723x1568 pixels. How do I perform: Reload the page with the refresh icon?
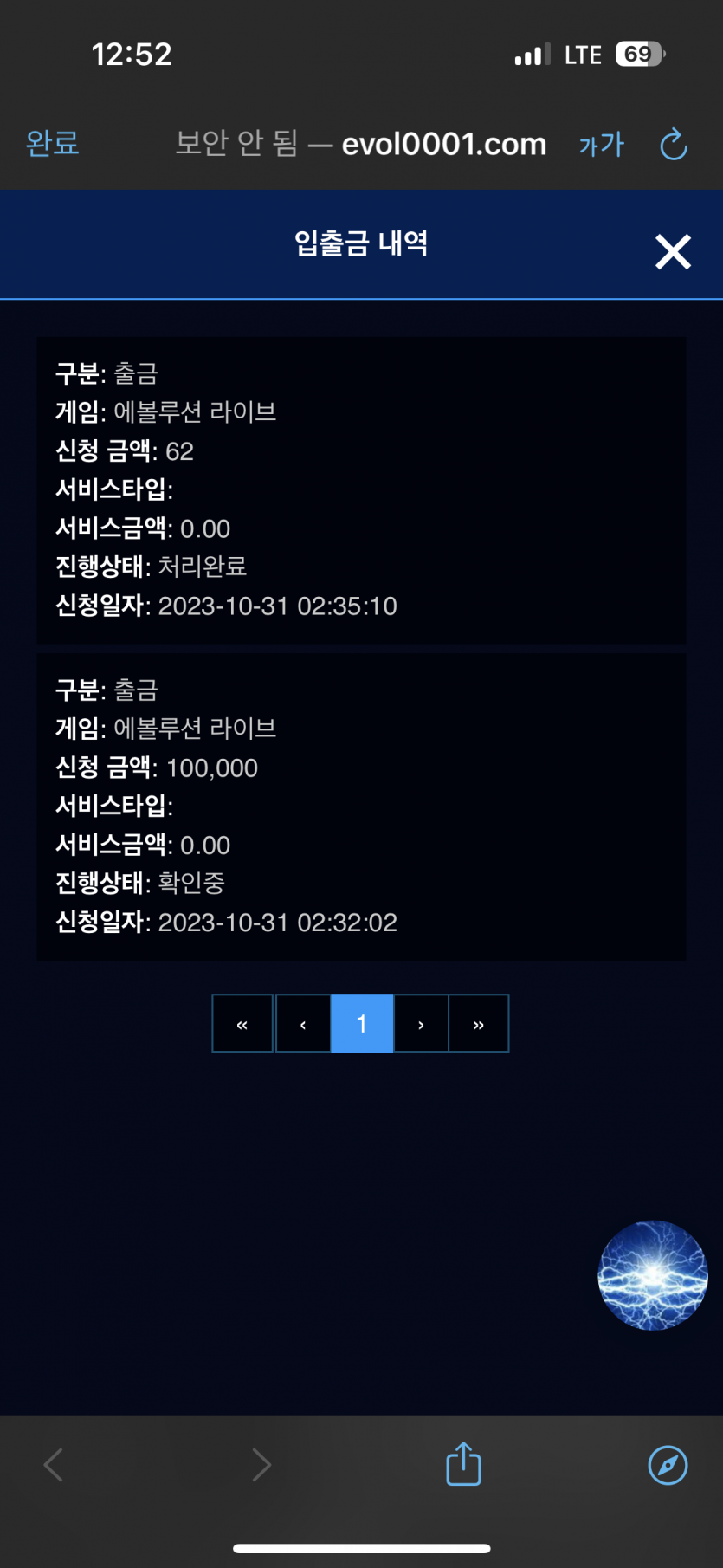click(674, 144)
